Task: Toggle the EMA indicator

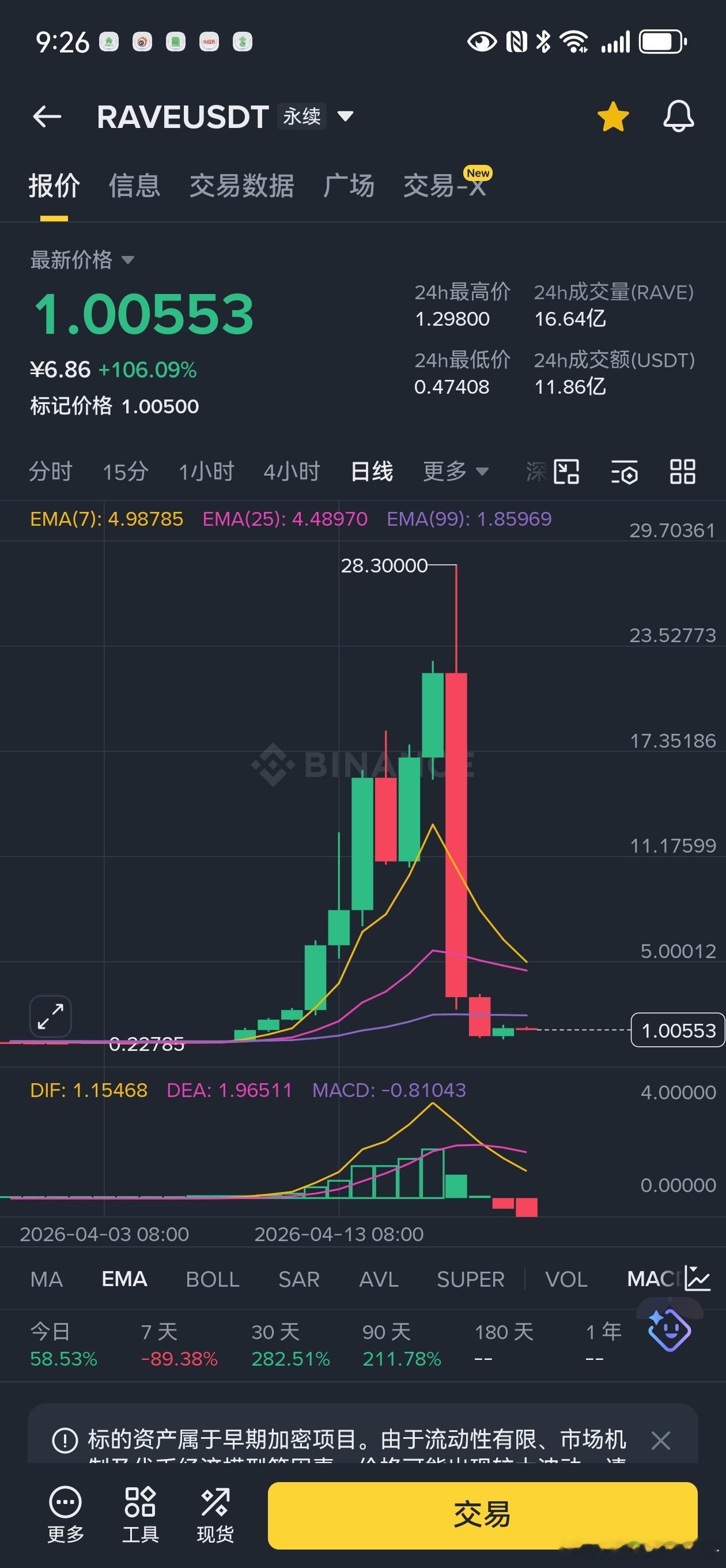Action: coord(124,1279)
